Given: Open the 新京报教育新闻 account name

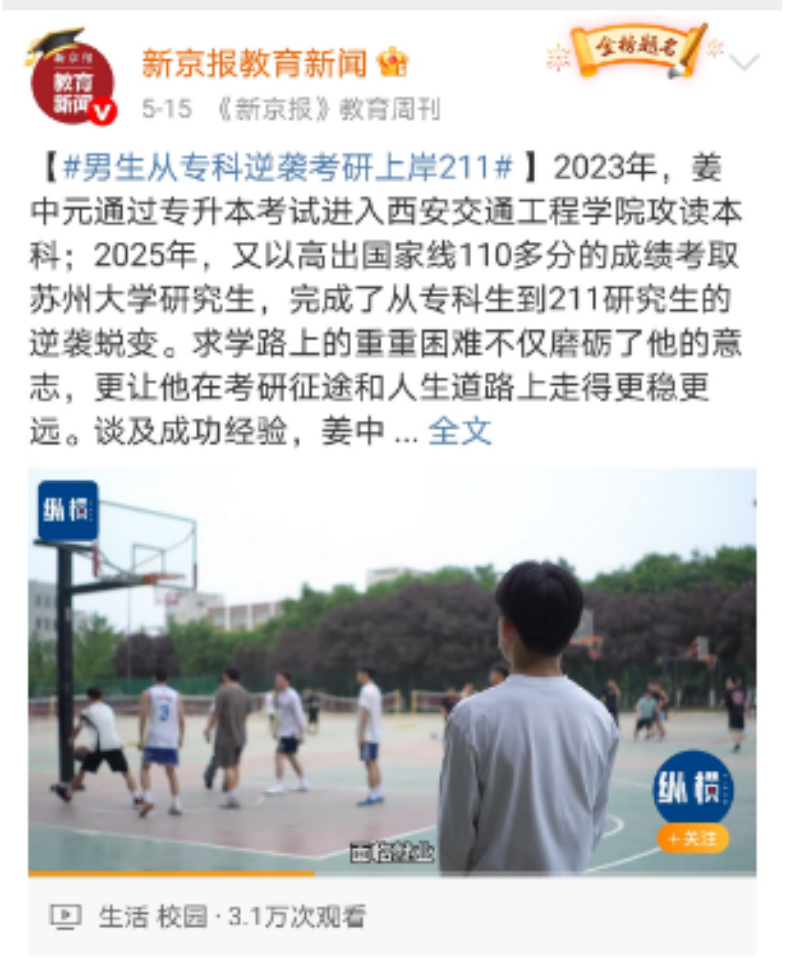Looking at the screenshot, I should click(254, 62).
